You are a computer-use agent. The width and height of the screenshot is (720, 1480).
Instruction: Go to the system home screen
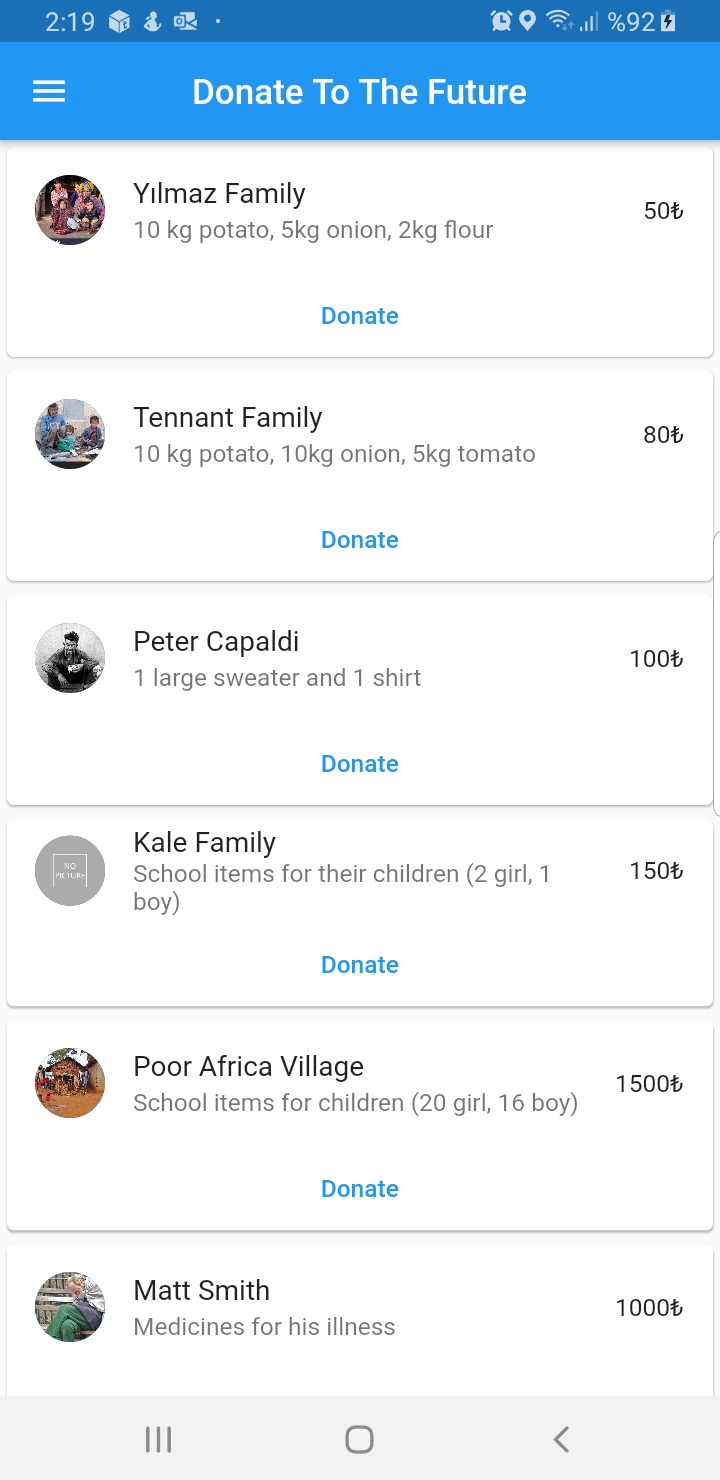pyautogui.click(x=359, y=1439)
